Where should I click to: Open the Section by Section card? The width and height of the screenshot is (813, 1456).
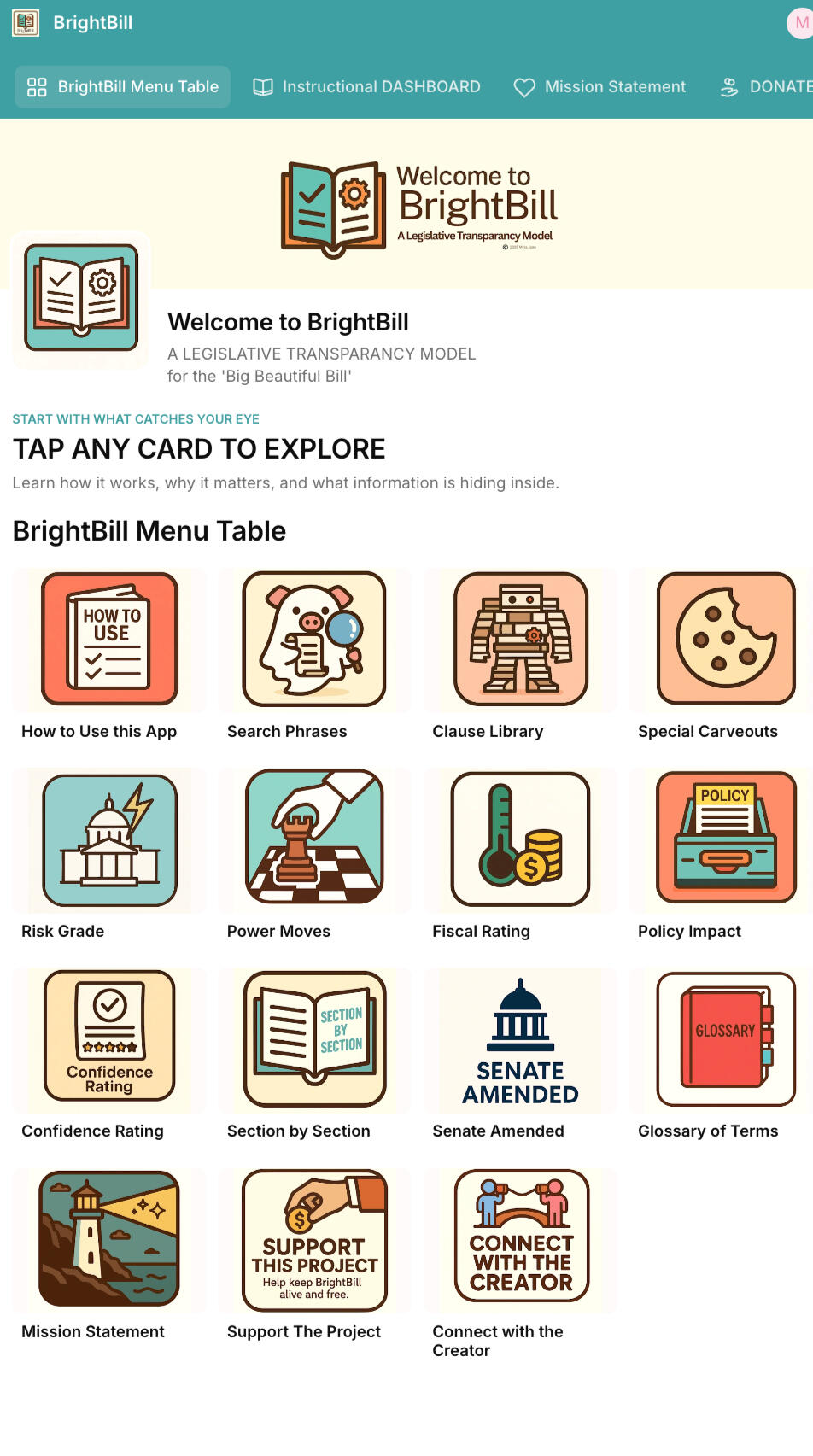coord(314,1039)
